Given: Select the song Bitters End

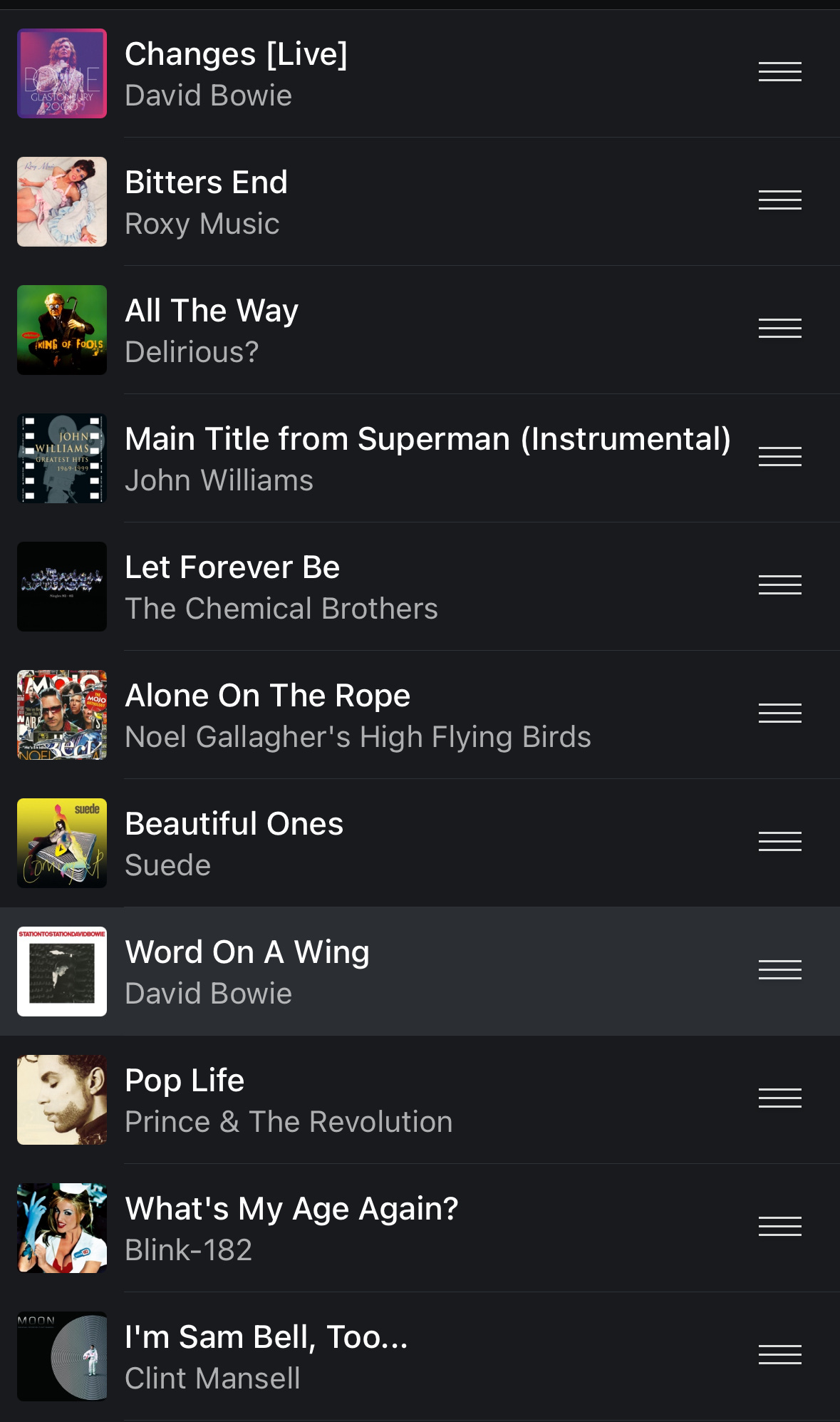Looking at the screenshot, I should tap(207, 202).
